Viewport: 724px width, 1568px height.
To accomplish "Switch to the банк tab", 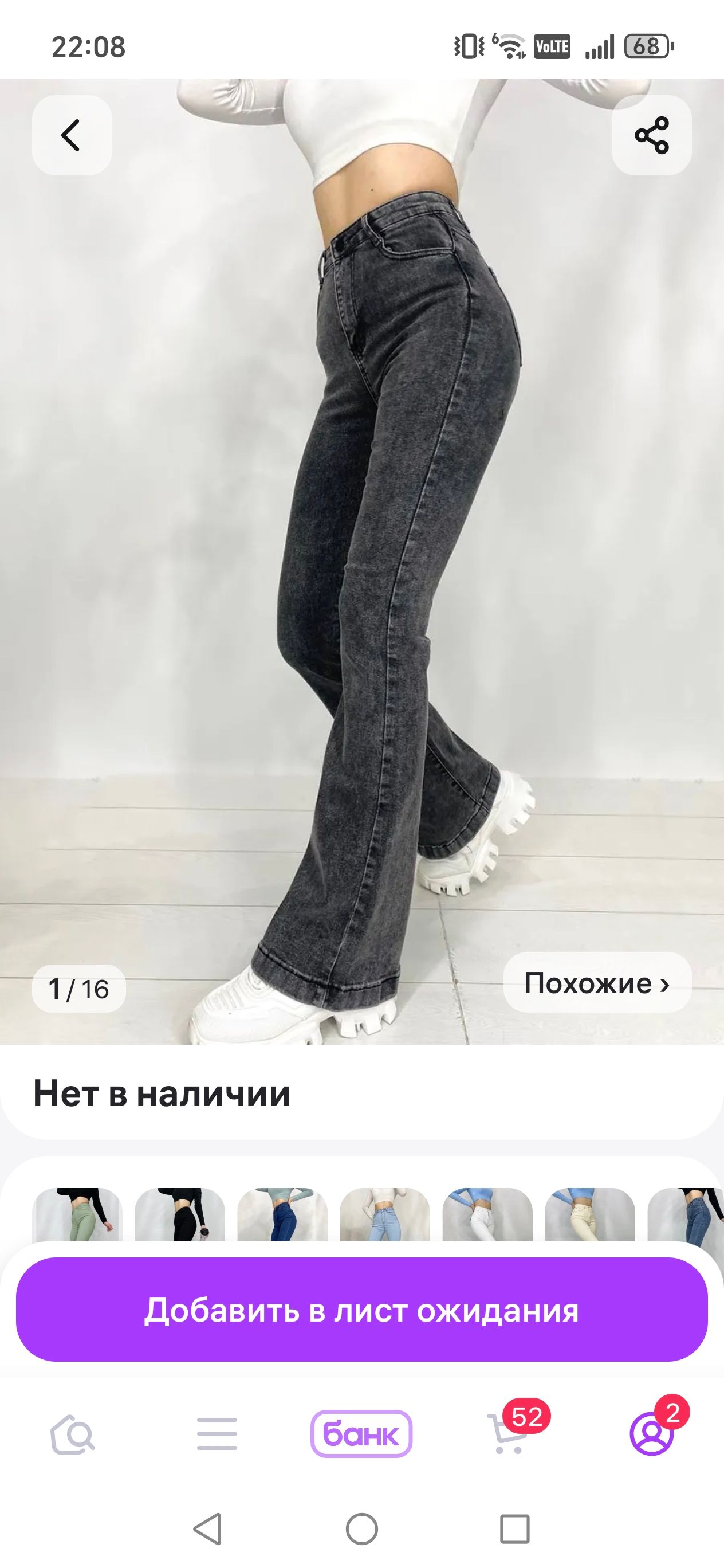I will [x=362, y=1434].
